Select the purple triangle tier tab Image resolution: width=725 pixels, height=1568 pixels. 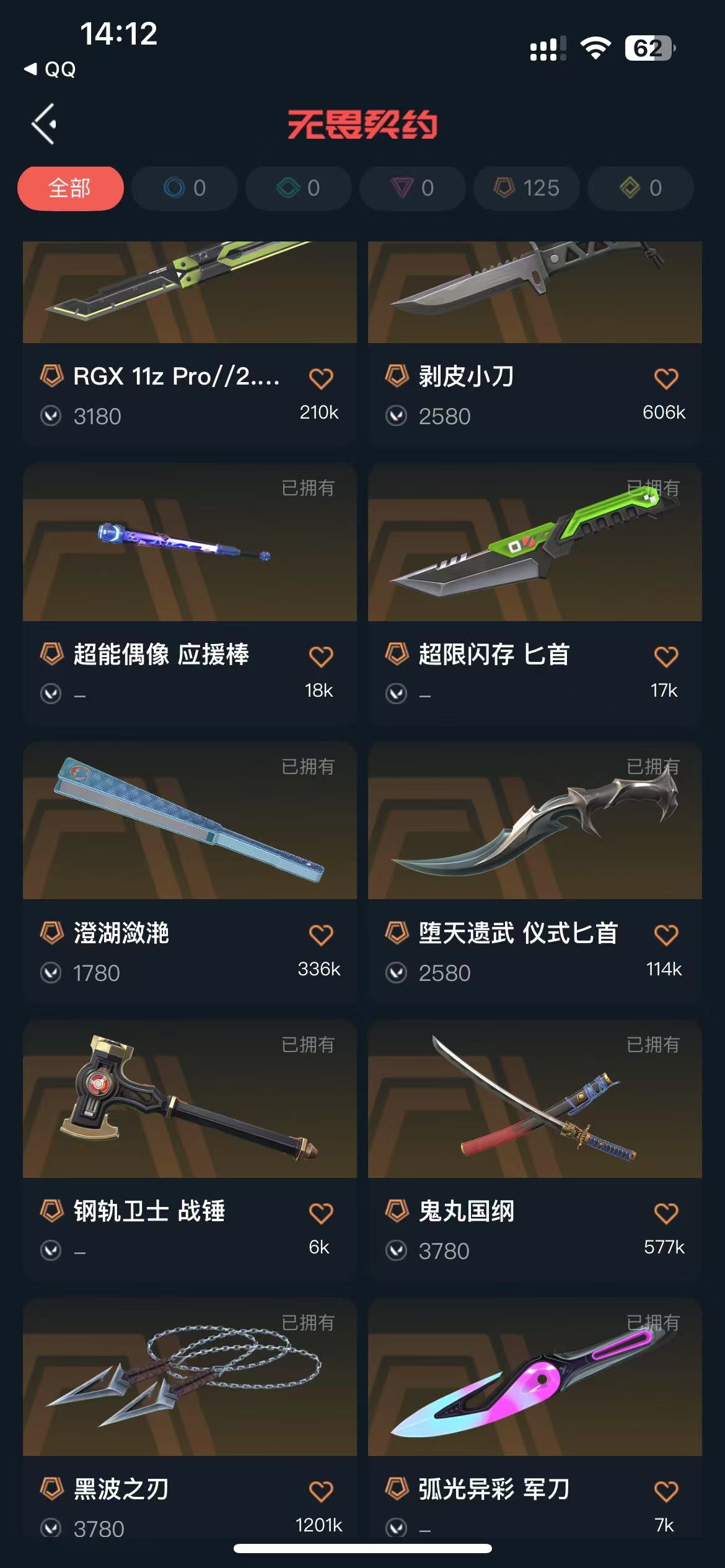click(412, 188)
